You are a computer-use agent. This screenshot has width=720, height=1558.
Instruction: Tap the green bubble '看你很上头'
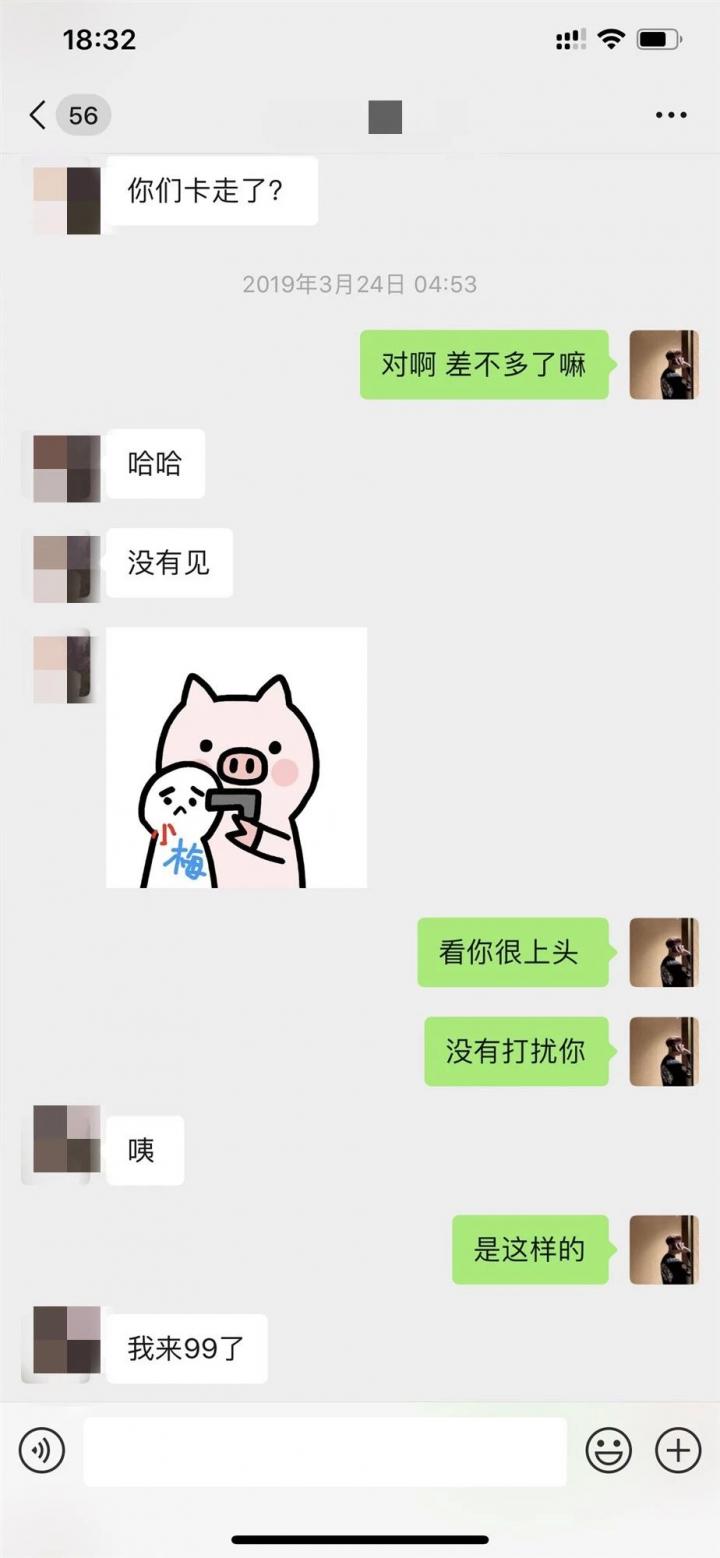[x=514, y=952]
